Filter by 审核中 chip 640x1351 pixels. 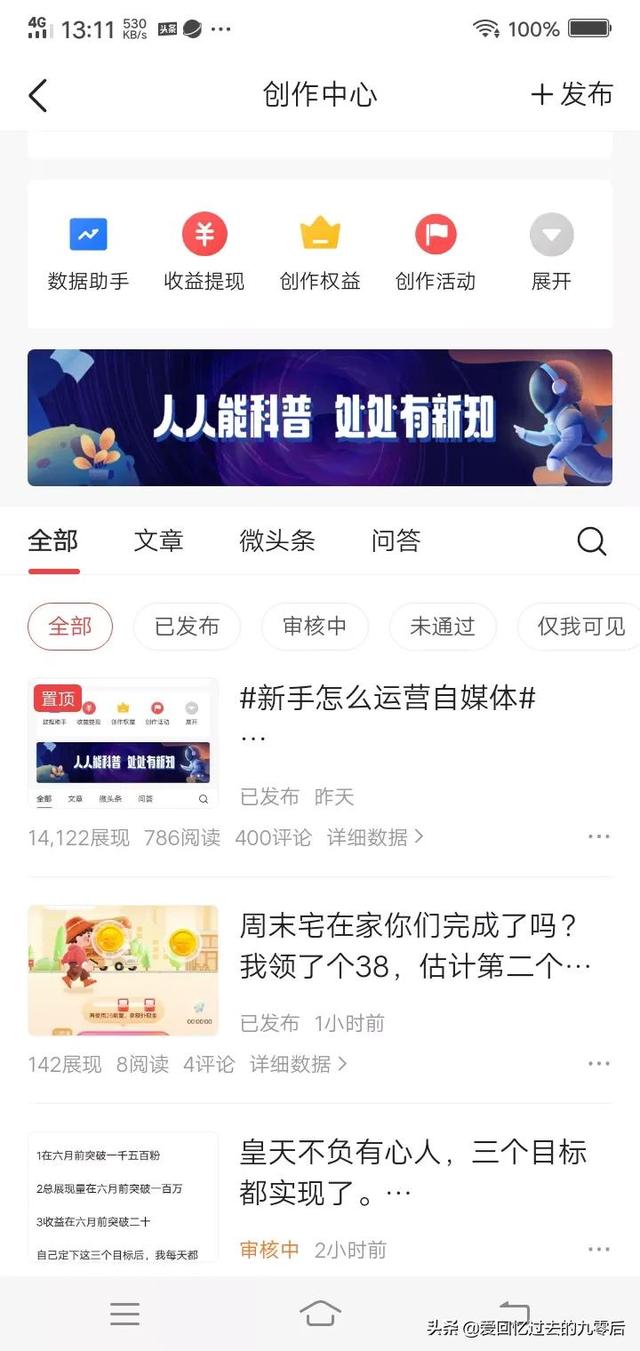[315, 627]
